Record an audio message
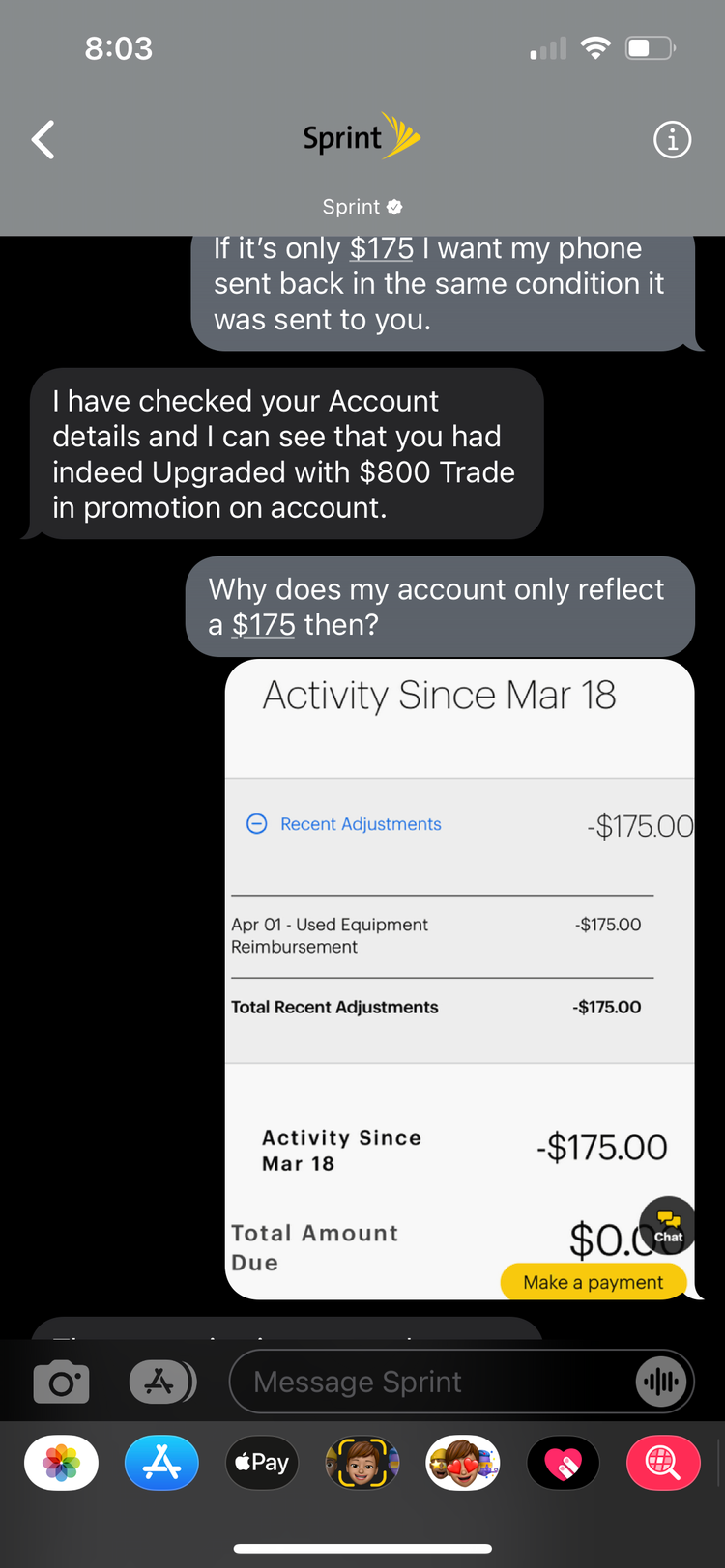 [661, 1383]
